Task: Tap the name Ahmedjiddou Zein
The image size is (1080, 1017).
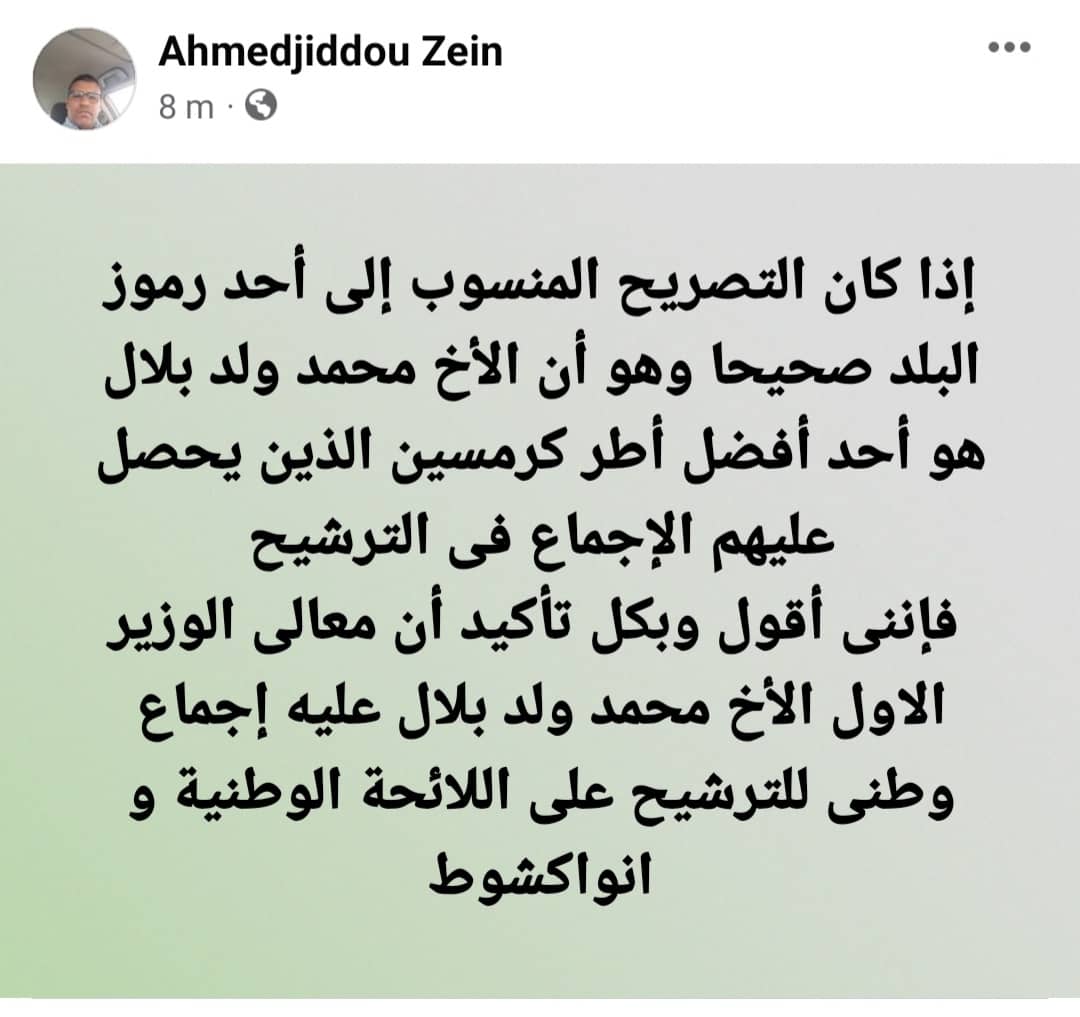Action: 330,52
